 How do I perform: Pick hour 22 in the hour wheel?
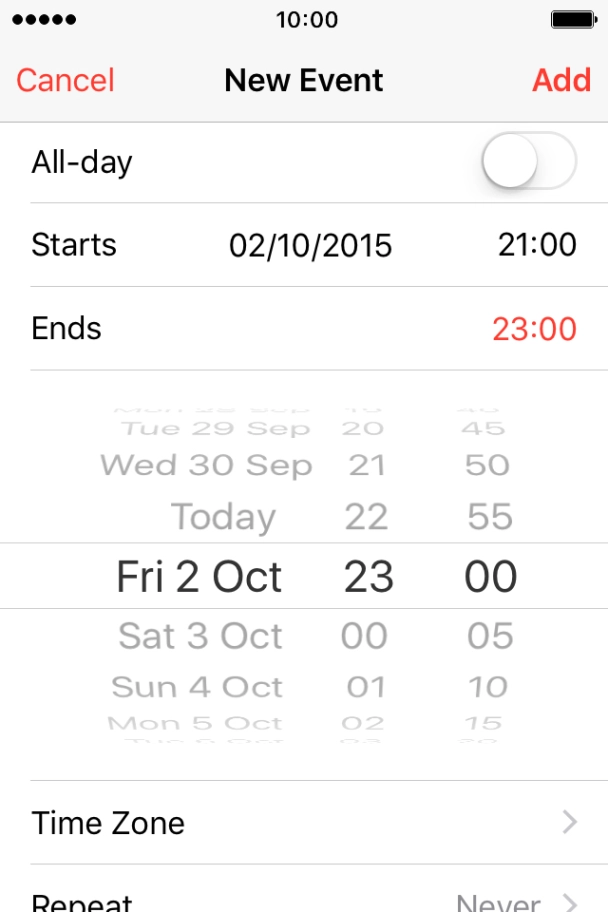click(366, 517)
